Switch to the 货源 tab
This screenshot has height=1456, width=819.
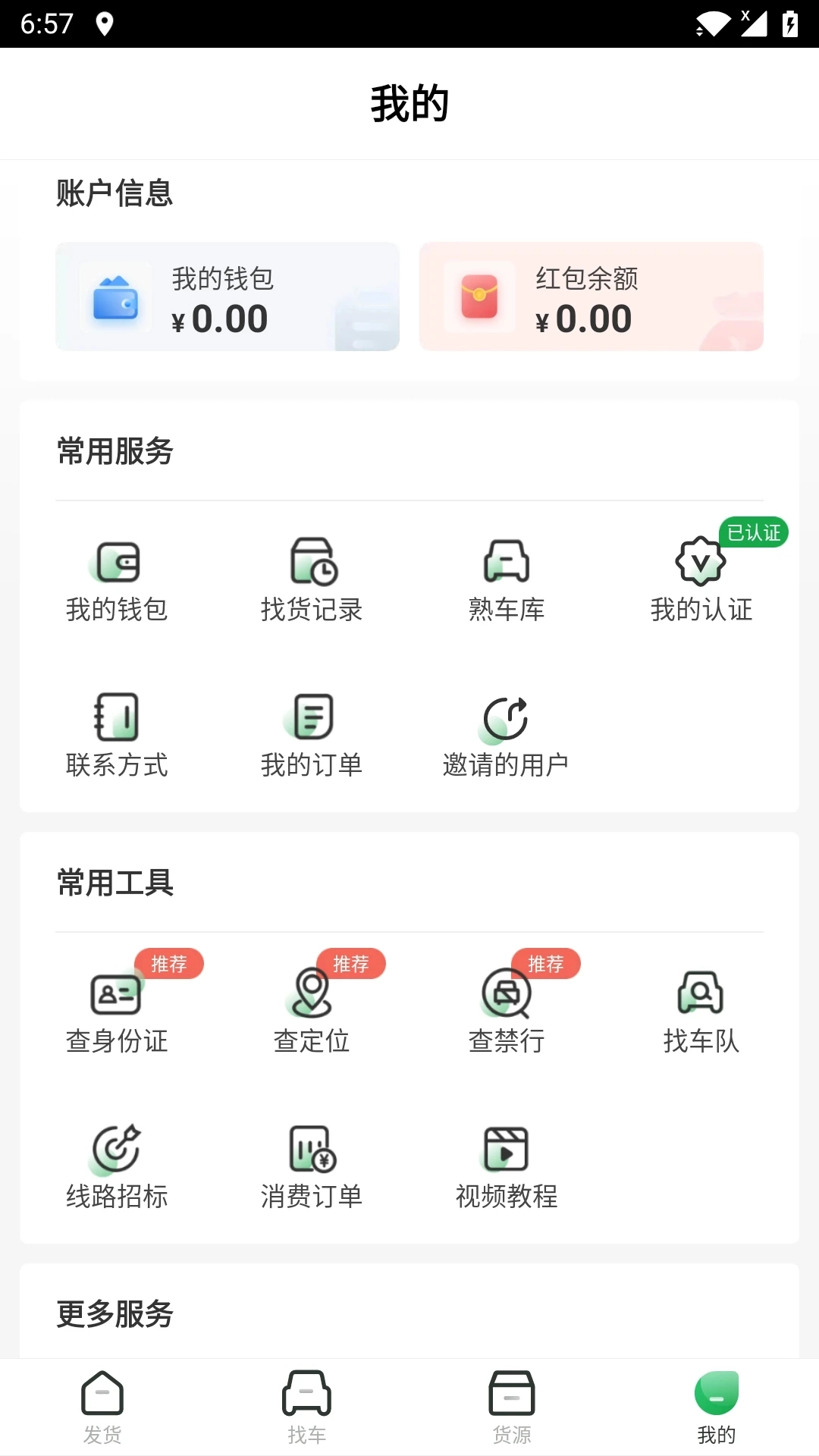pos(512,1407)
